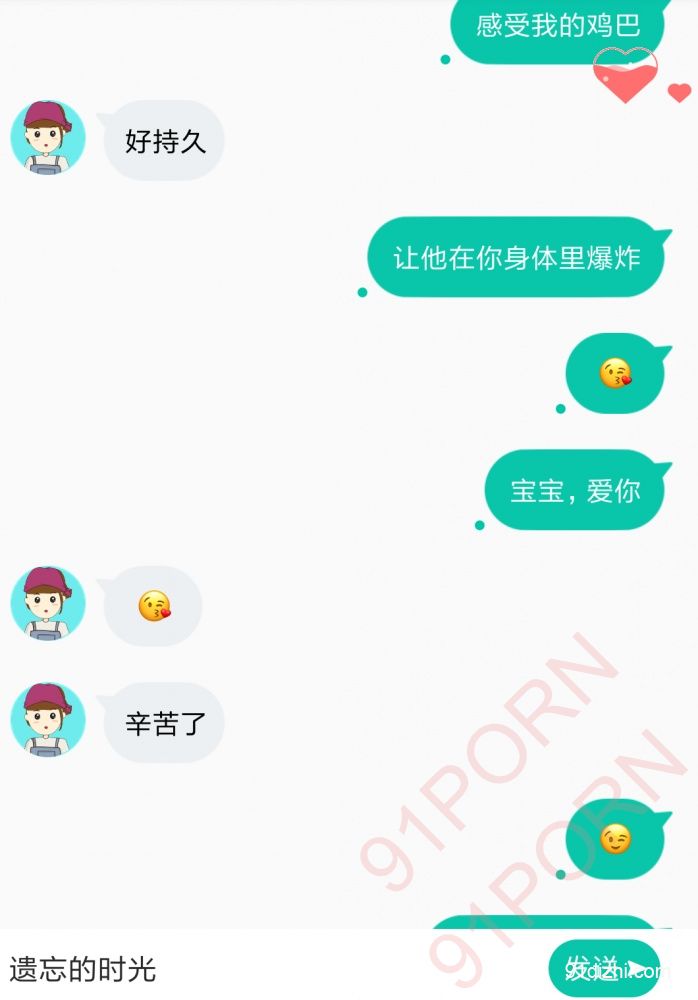
Task: Tap the 发送 send button
Action: pyautogui.click(x=603, y=967)
